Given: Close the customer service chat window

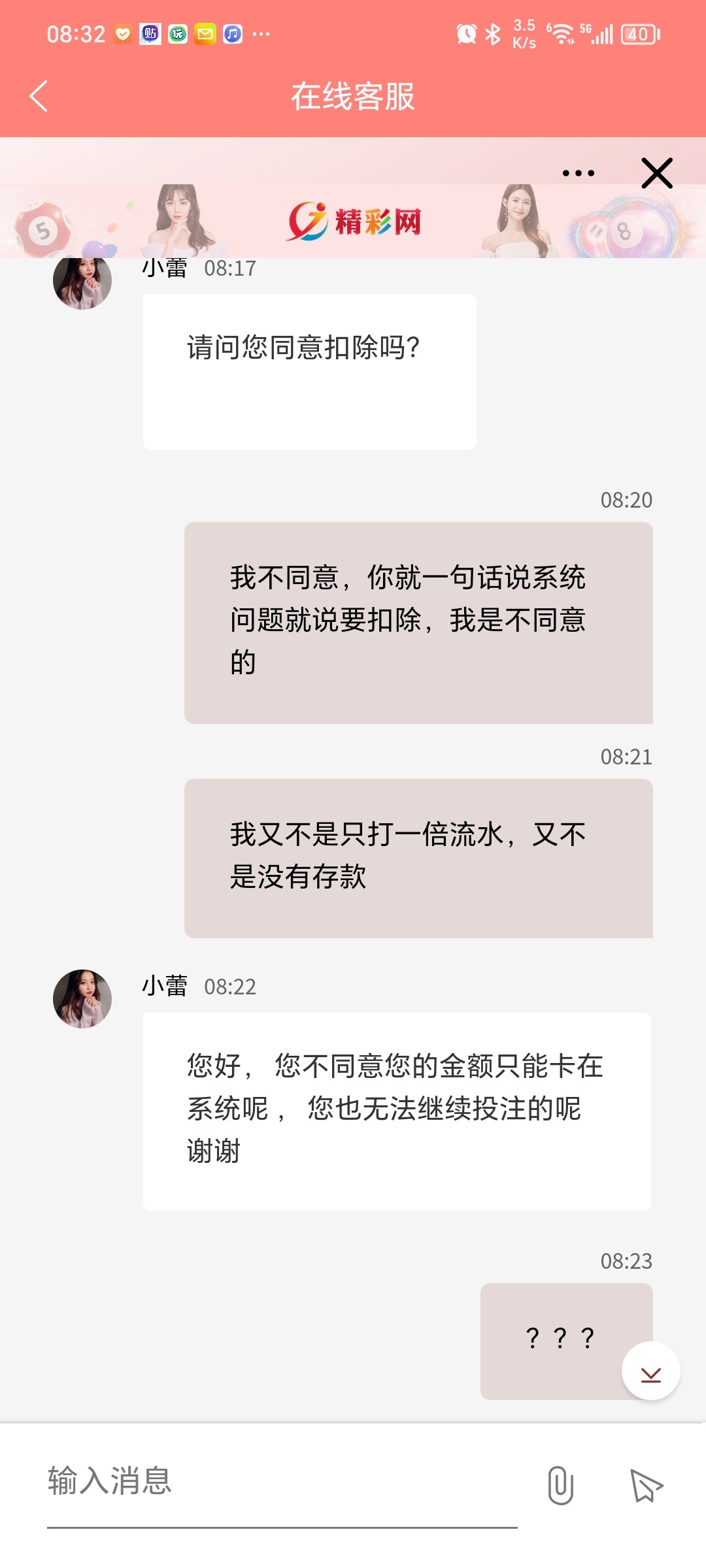Looking at the screenshot, I should click(x=656, y=172).
